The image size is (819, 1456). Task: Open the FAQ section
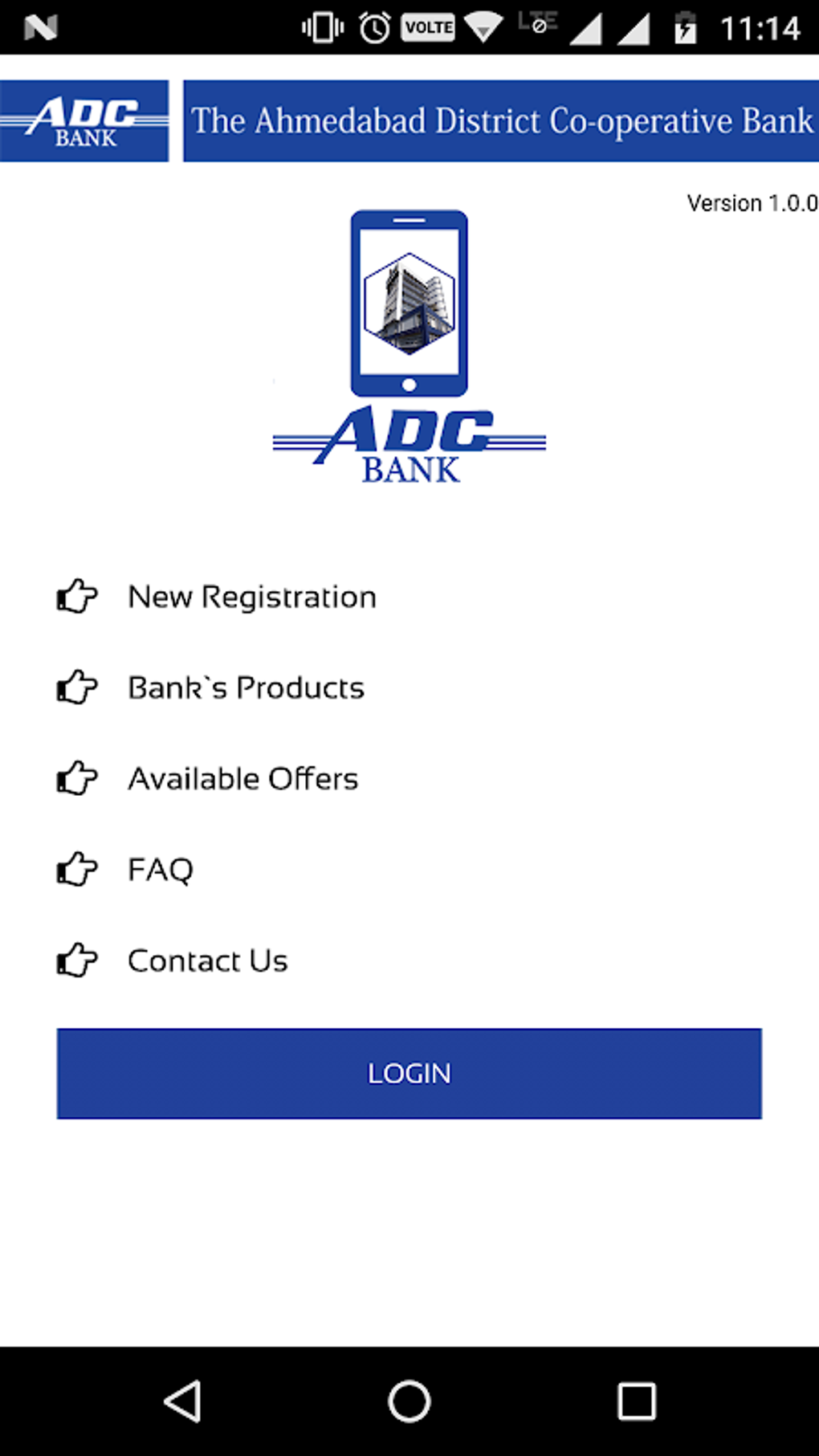pos(159,869)
